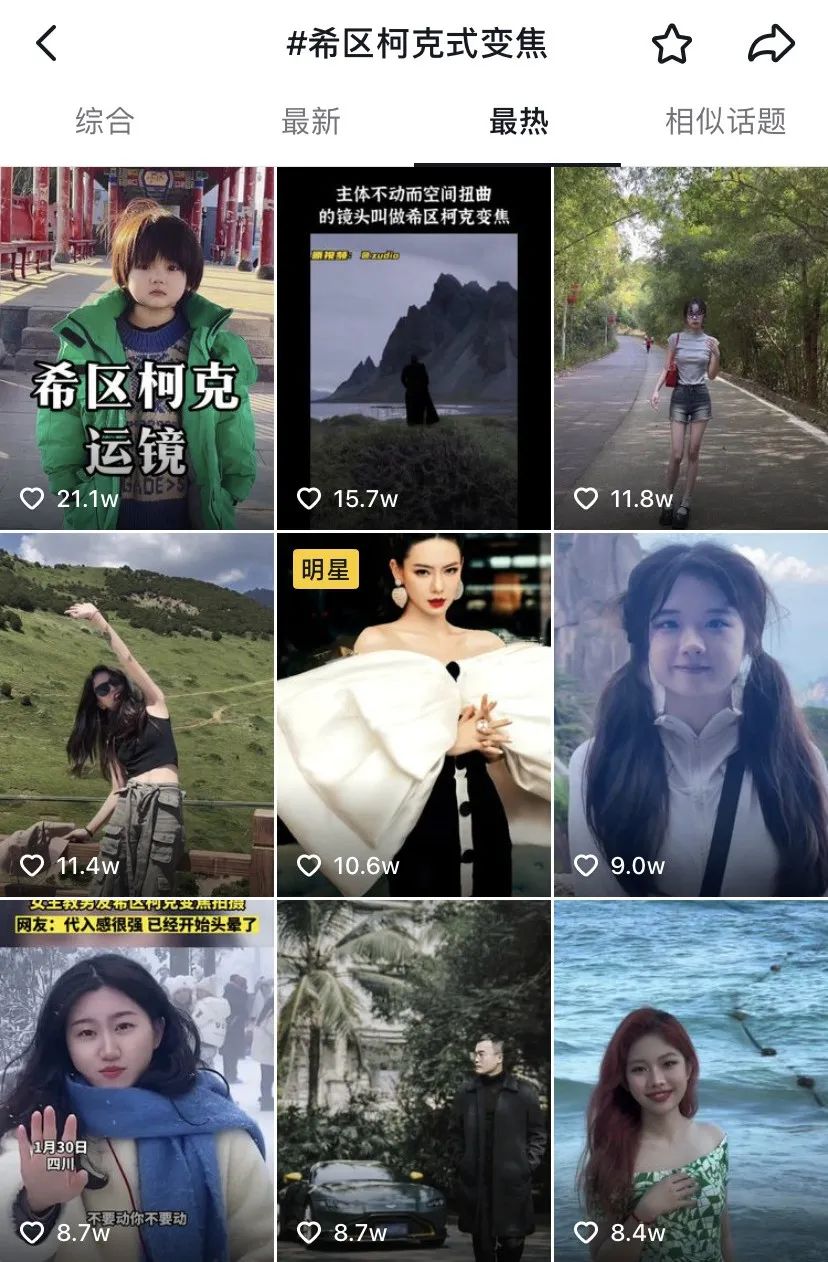This screenshot has width=828, height=1262.
Task: Open the grassy hillside video with 11.4w likes
Action: tap(137, 714)
